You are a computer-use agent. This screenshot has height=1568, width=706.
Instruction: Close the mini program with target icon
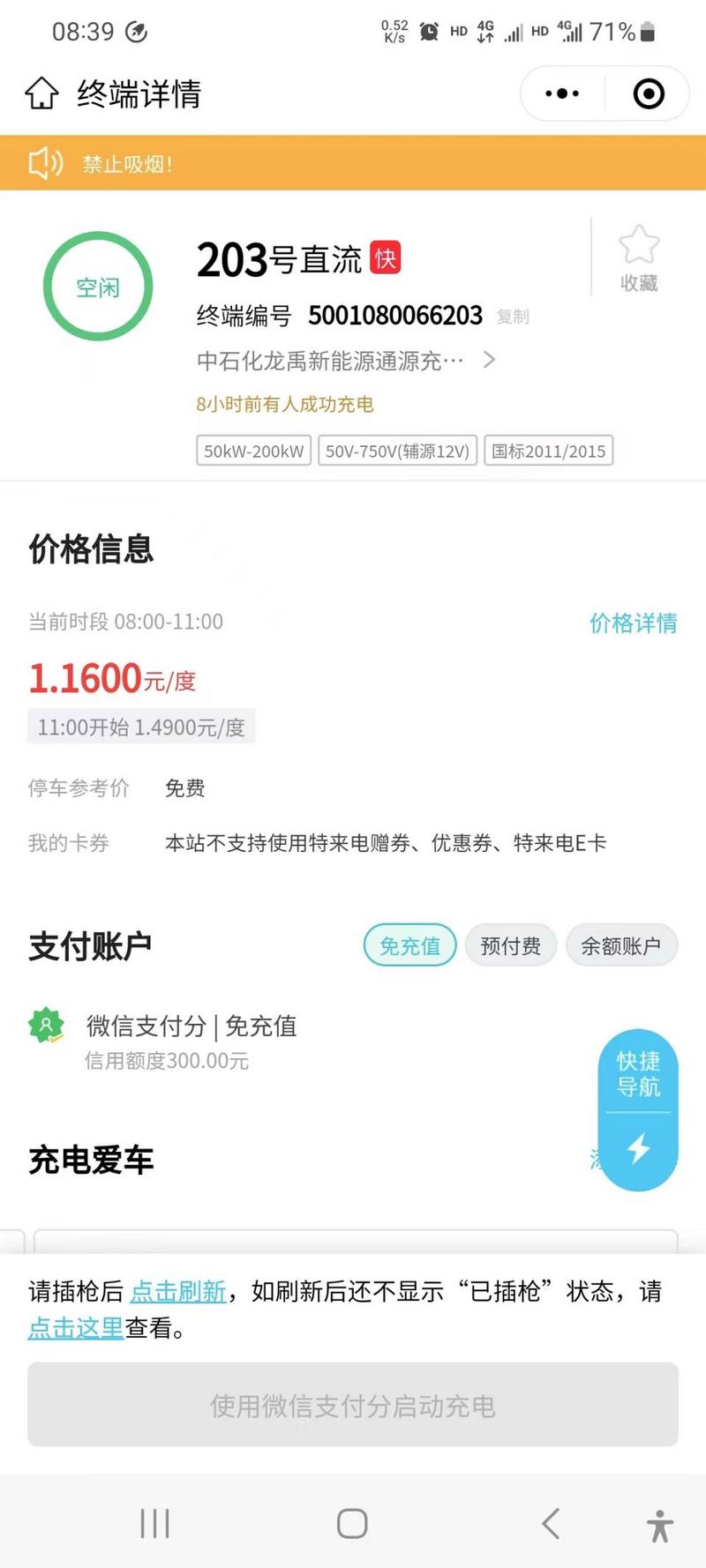click(x=649, y=93)
